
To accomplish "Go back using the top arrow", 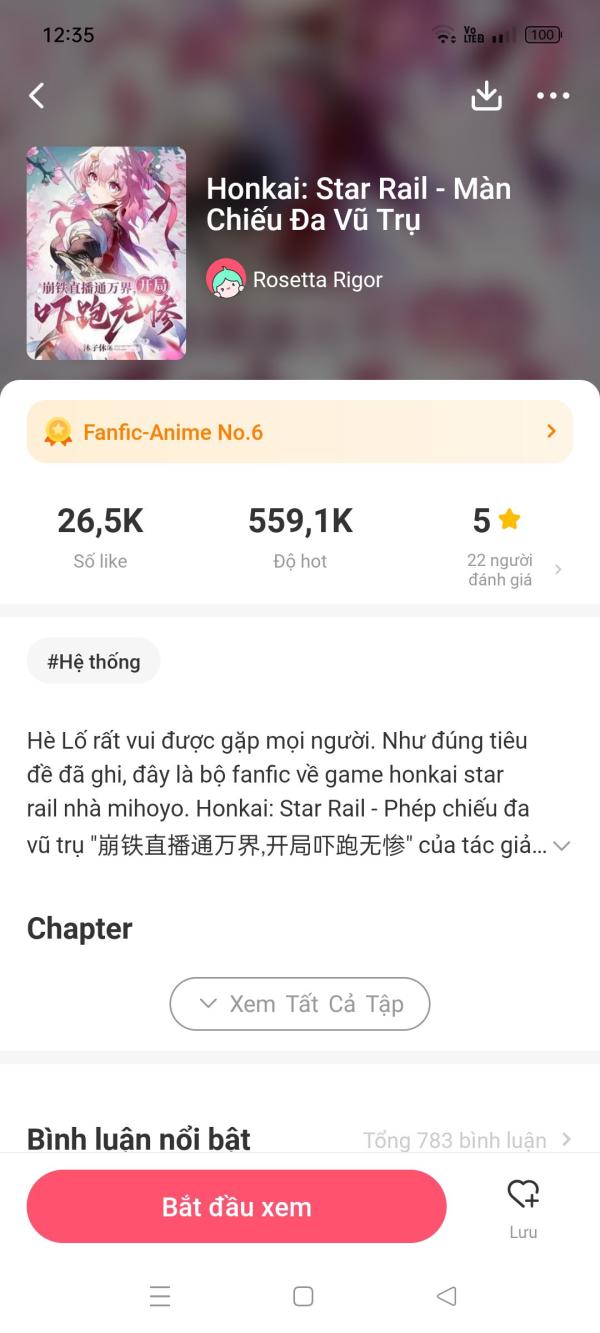I will pyautogui.click(x=37, y=96).
